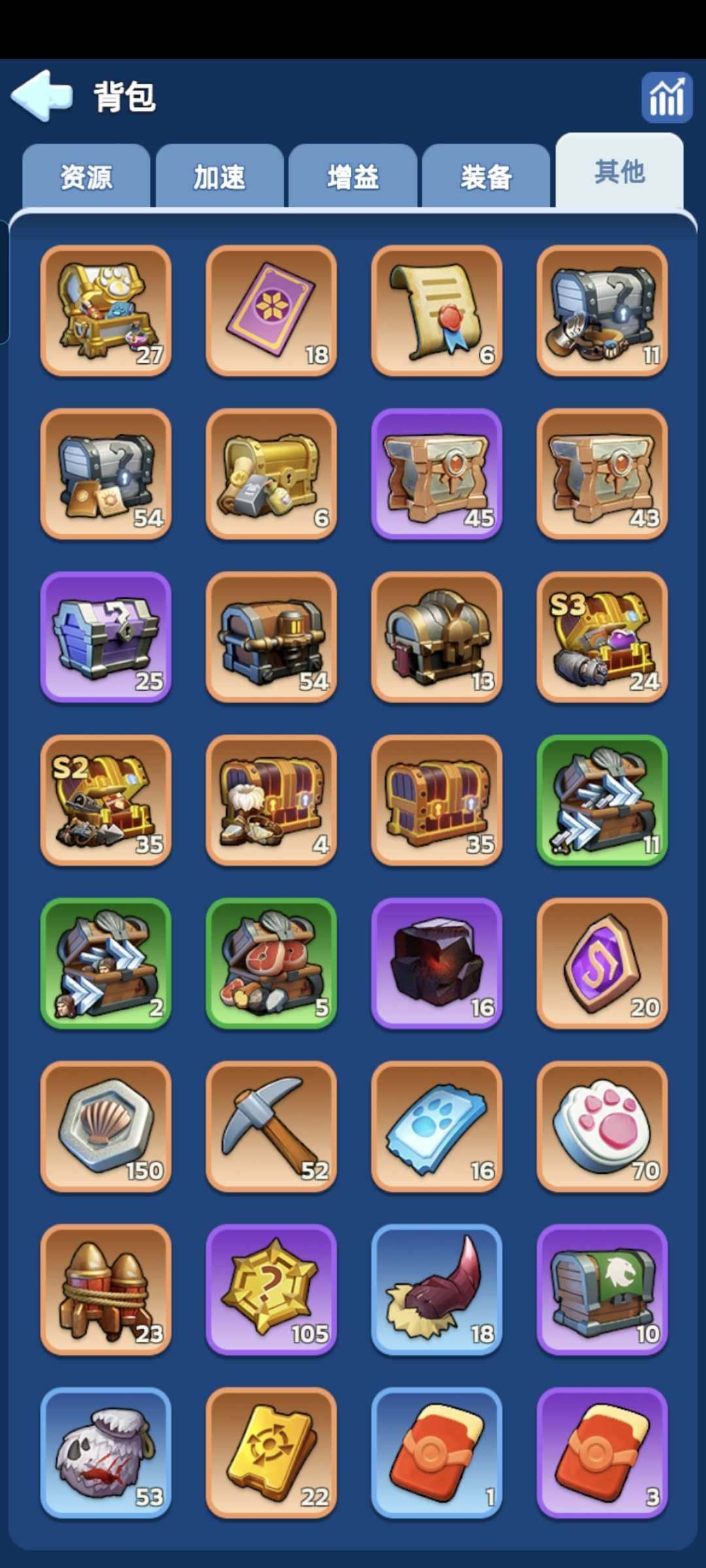Open the purple rune gem with count 20
The width and height of the screenshot is (706, 1568).
[x=602, y=964]
